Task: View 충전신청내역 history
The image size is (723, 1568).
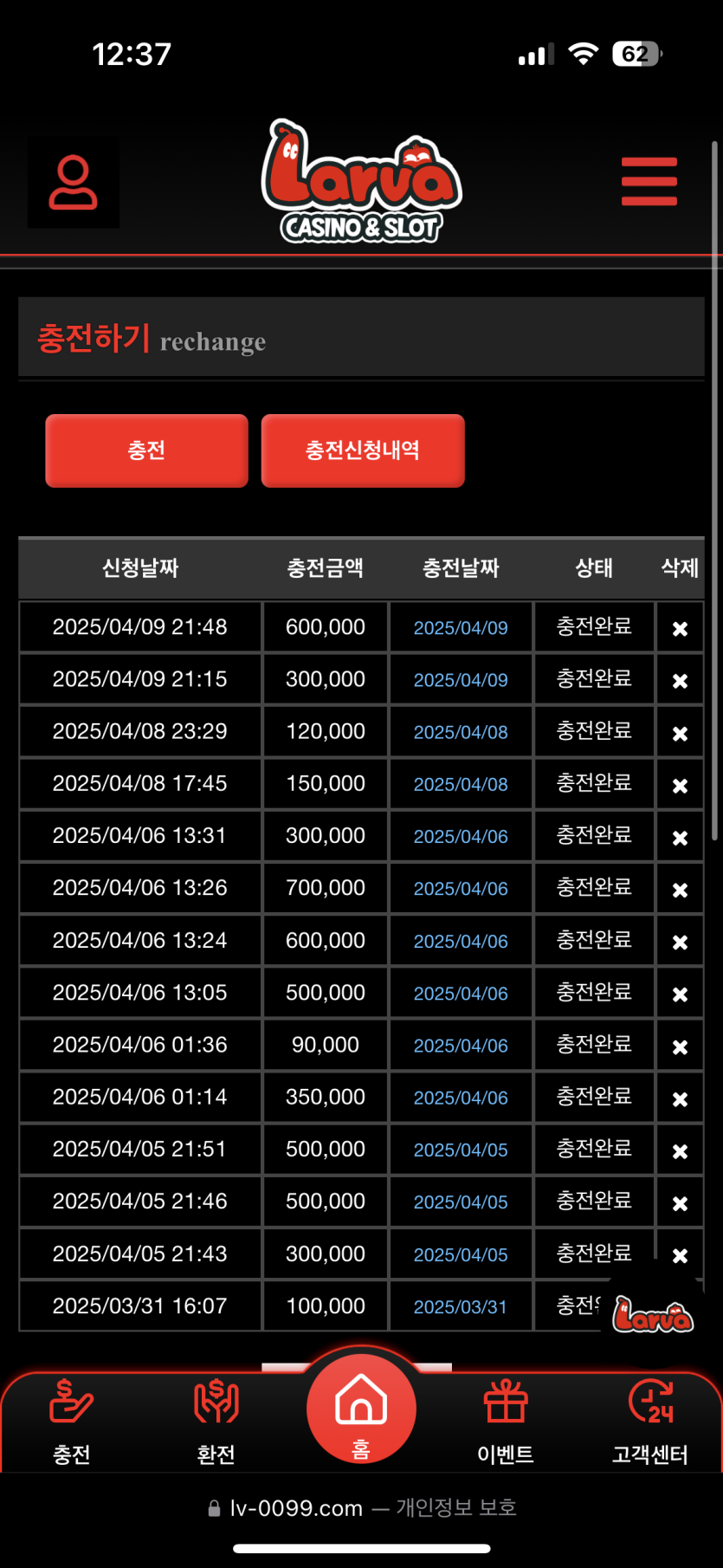Action: [363, 450]
